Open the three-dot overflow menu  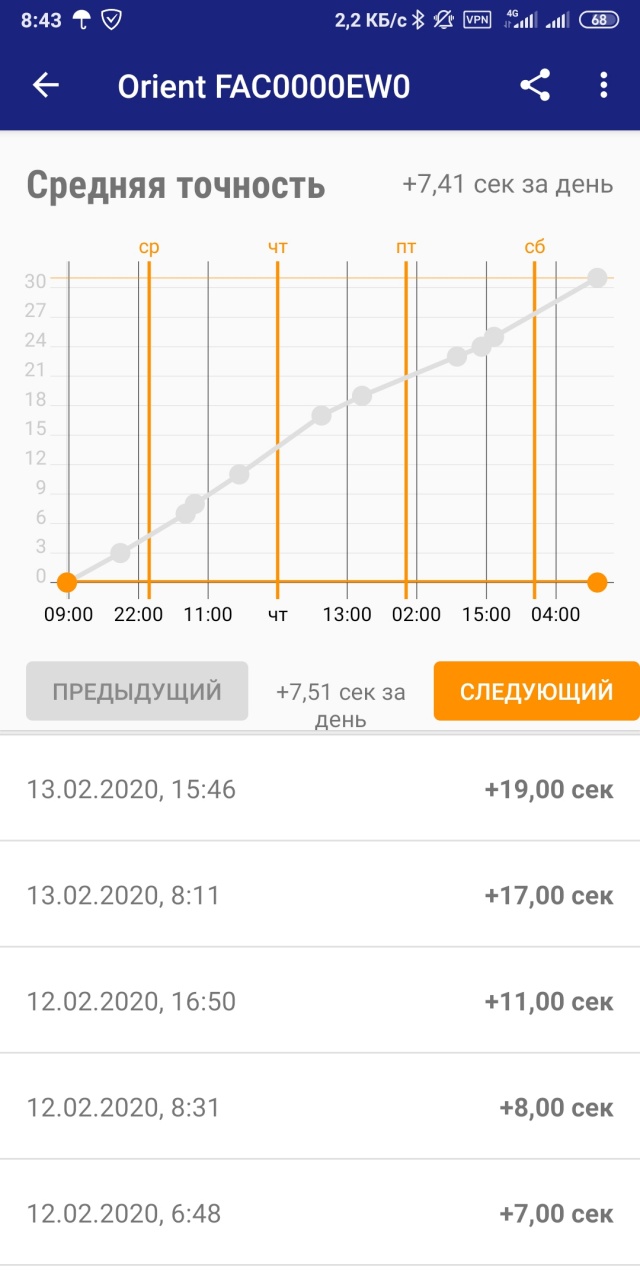click(604, 86)
